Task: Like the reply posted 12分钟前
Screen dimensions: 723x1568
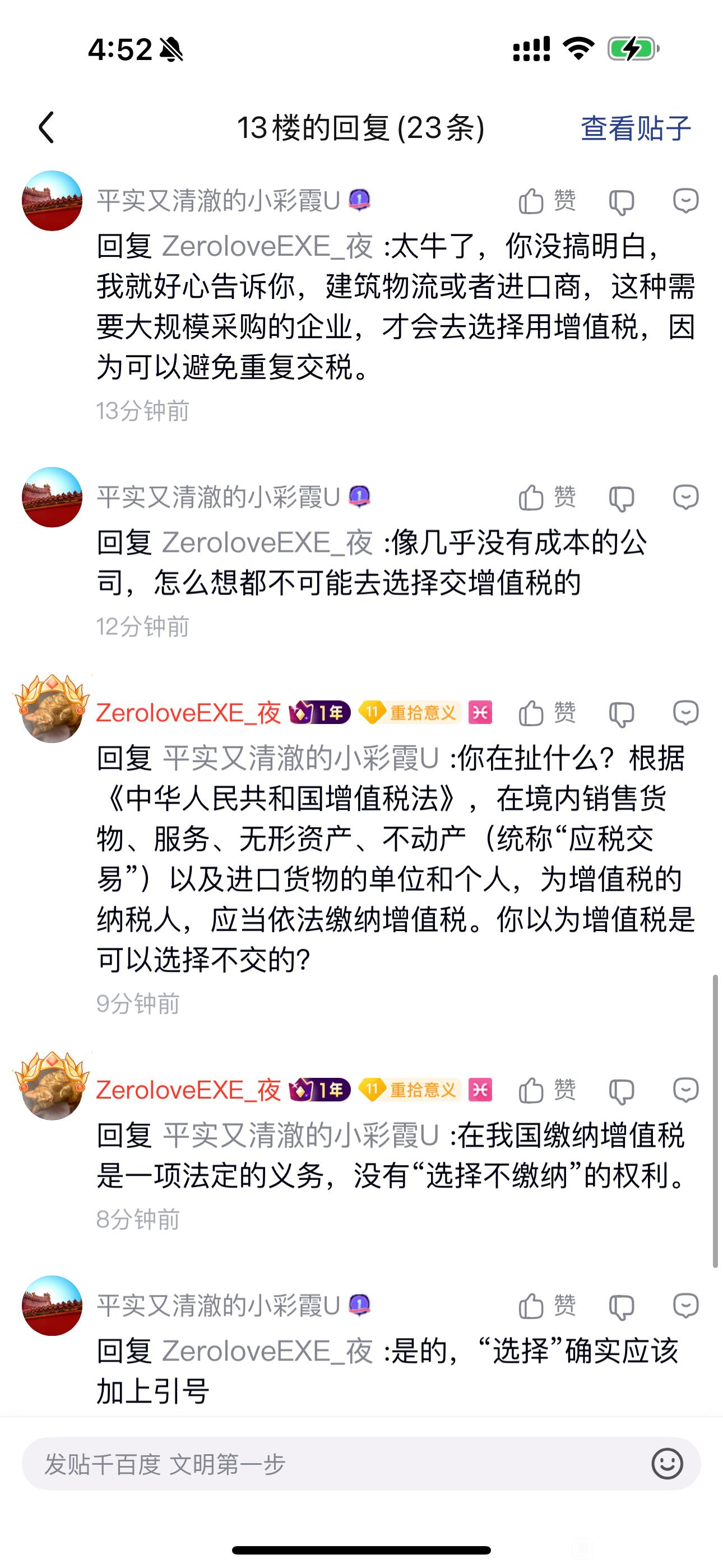Action: (x=546, y=497)
